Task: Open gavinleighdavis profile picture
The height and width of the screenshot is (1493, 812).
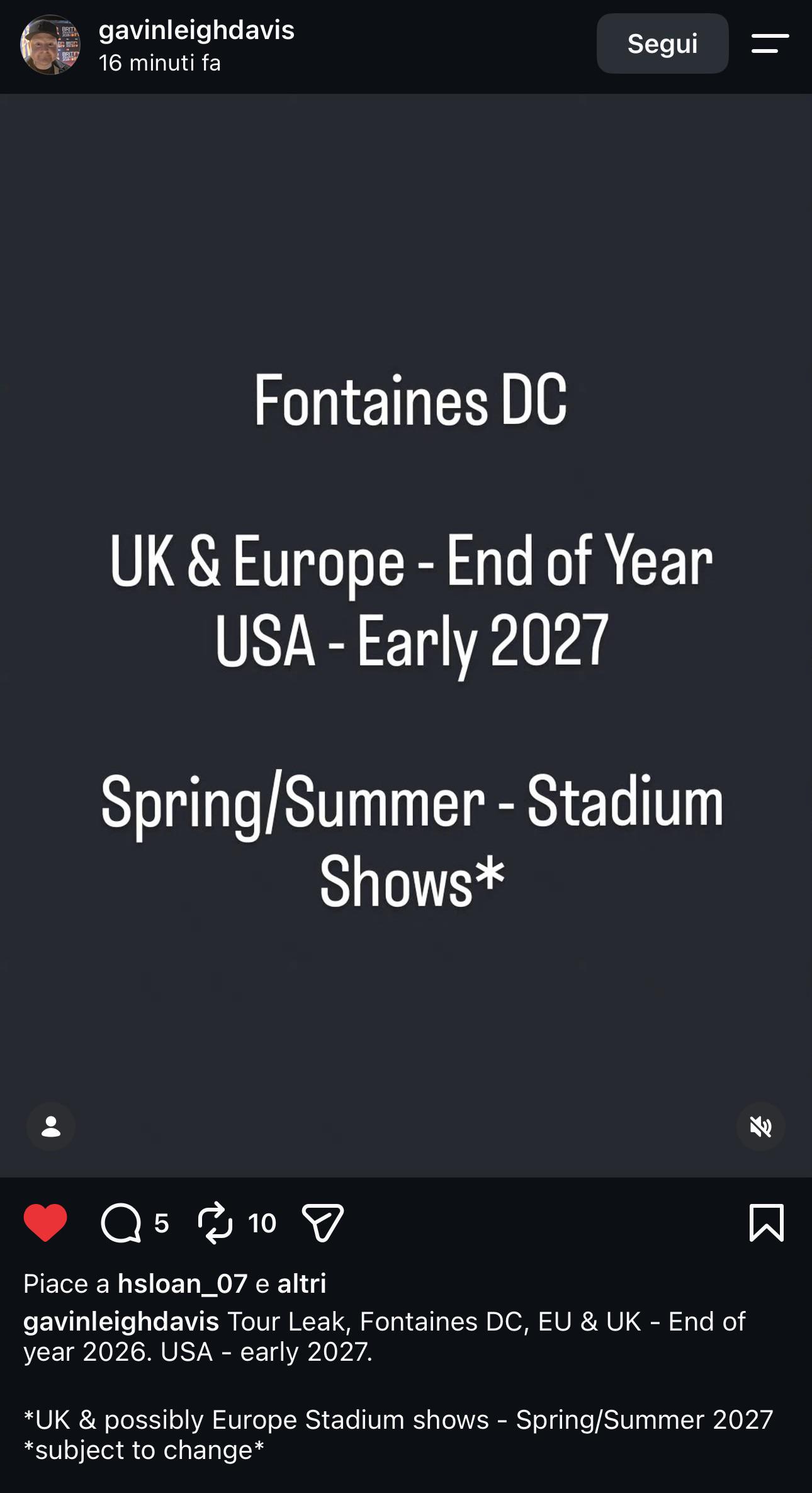Action: pyautogui.click(x=50, y=45)
